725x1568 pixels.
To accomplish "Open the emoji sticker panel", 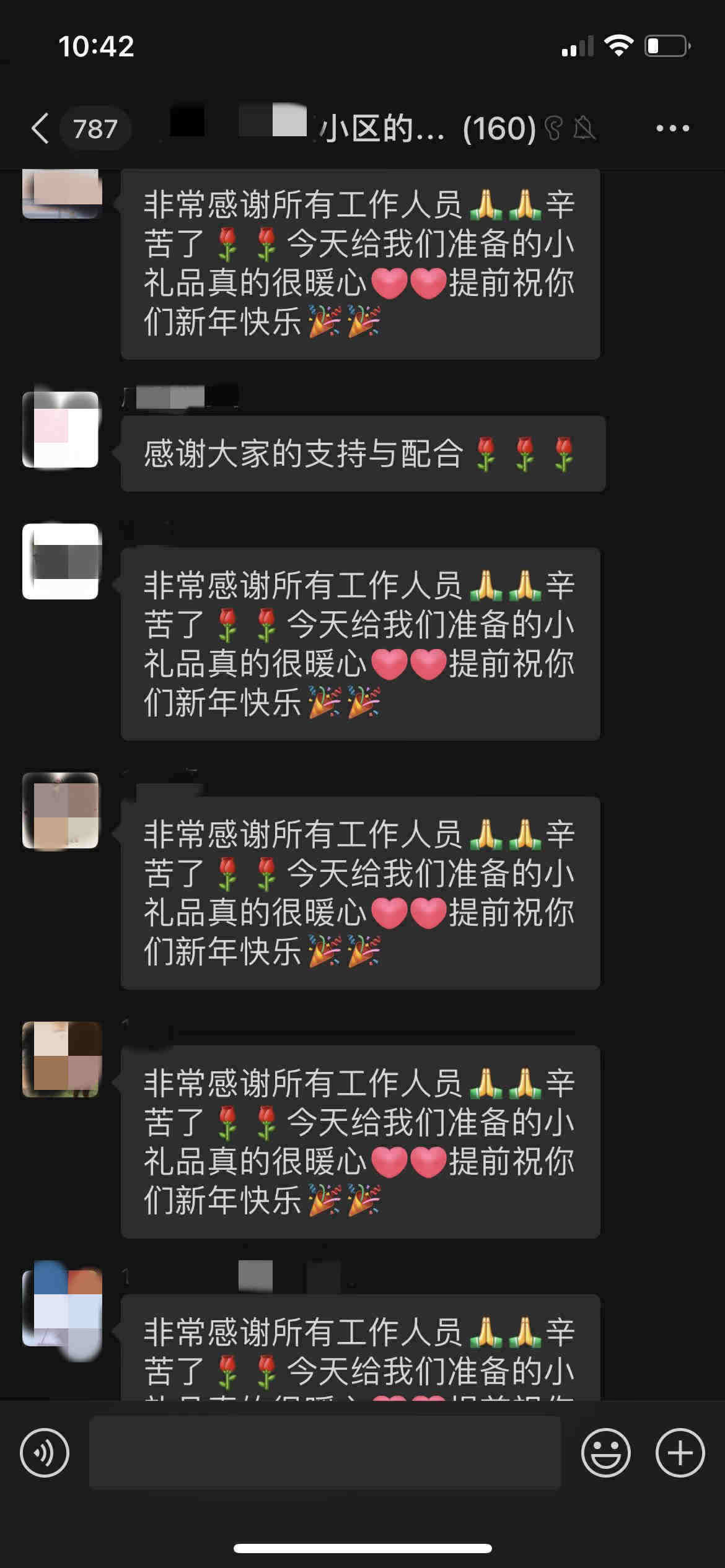I will pos(605,1453).
